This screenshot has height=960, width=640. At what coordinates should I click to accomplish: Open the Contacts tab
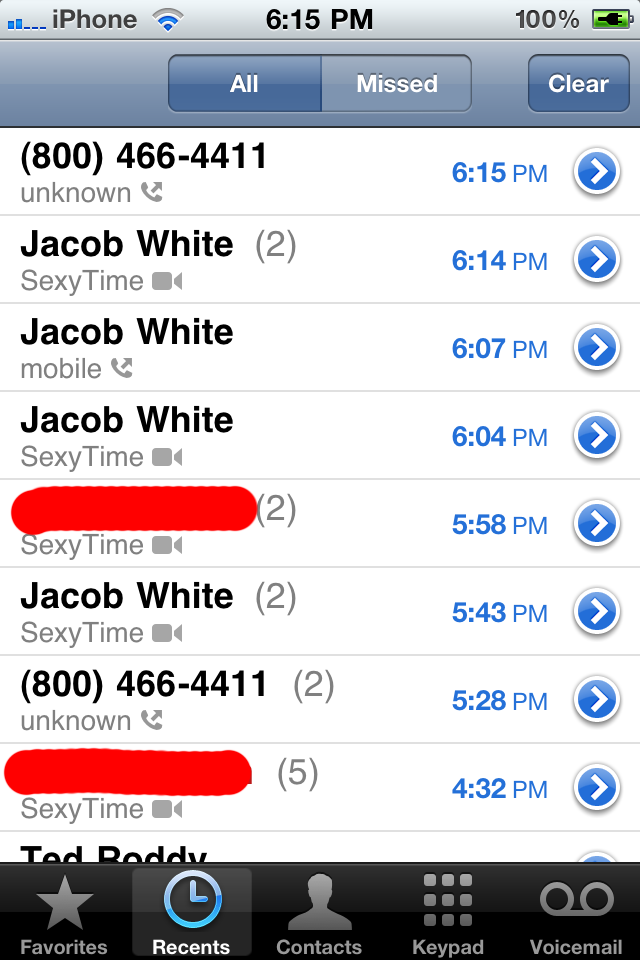pos(319,913)
